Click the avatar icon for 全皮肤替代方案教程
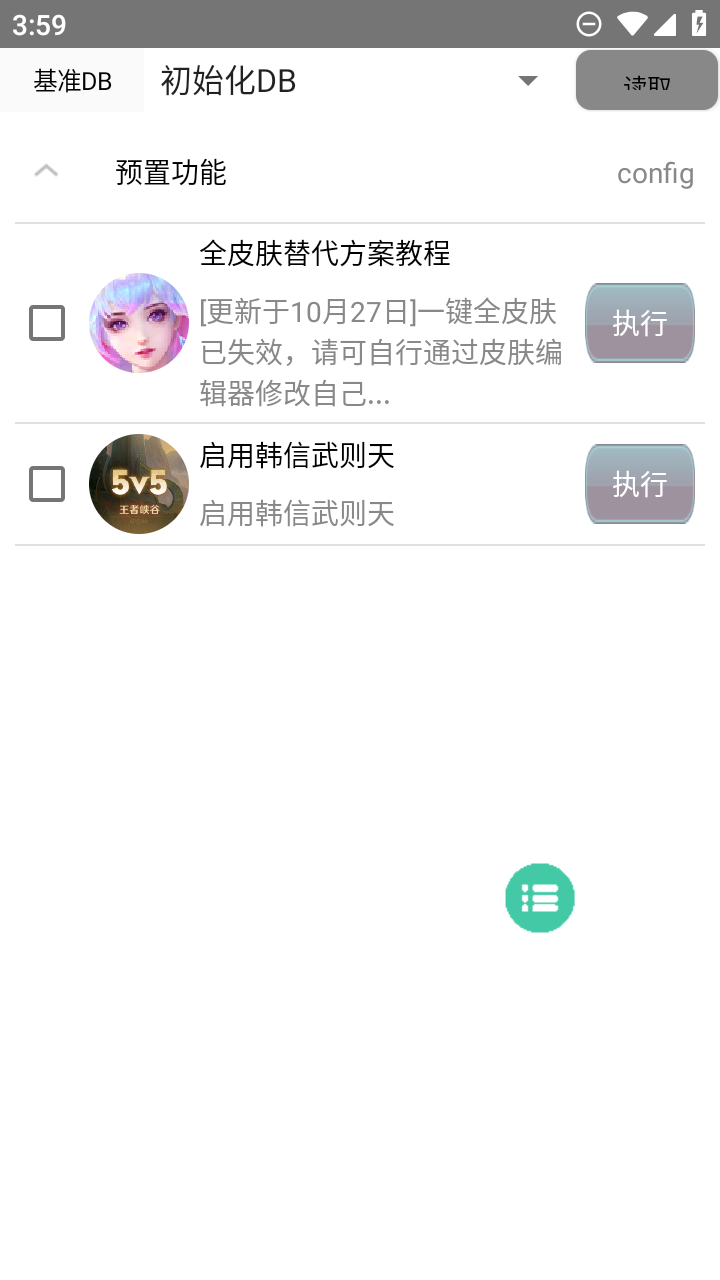The height and width of the screenshot is (1280, 720). (x=139, y=323)
